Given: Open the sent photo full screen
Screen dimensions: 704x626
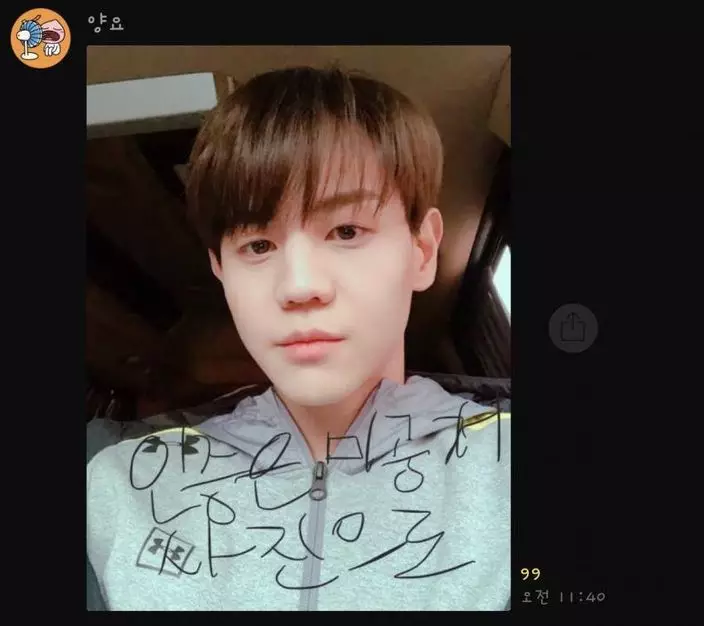Looking at the screenshot, I should point(298,328).
